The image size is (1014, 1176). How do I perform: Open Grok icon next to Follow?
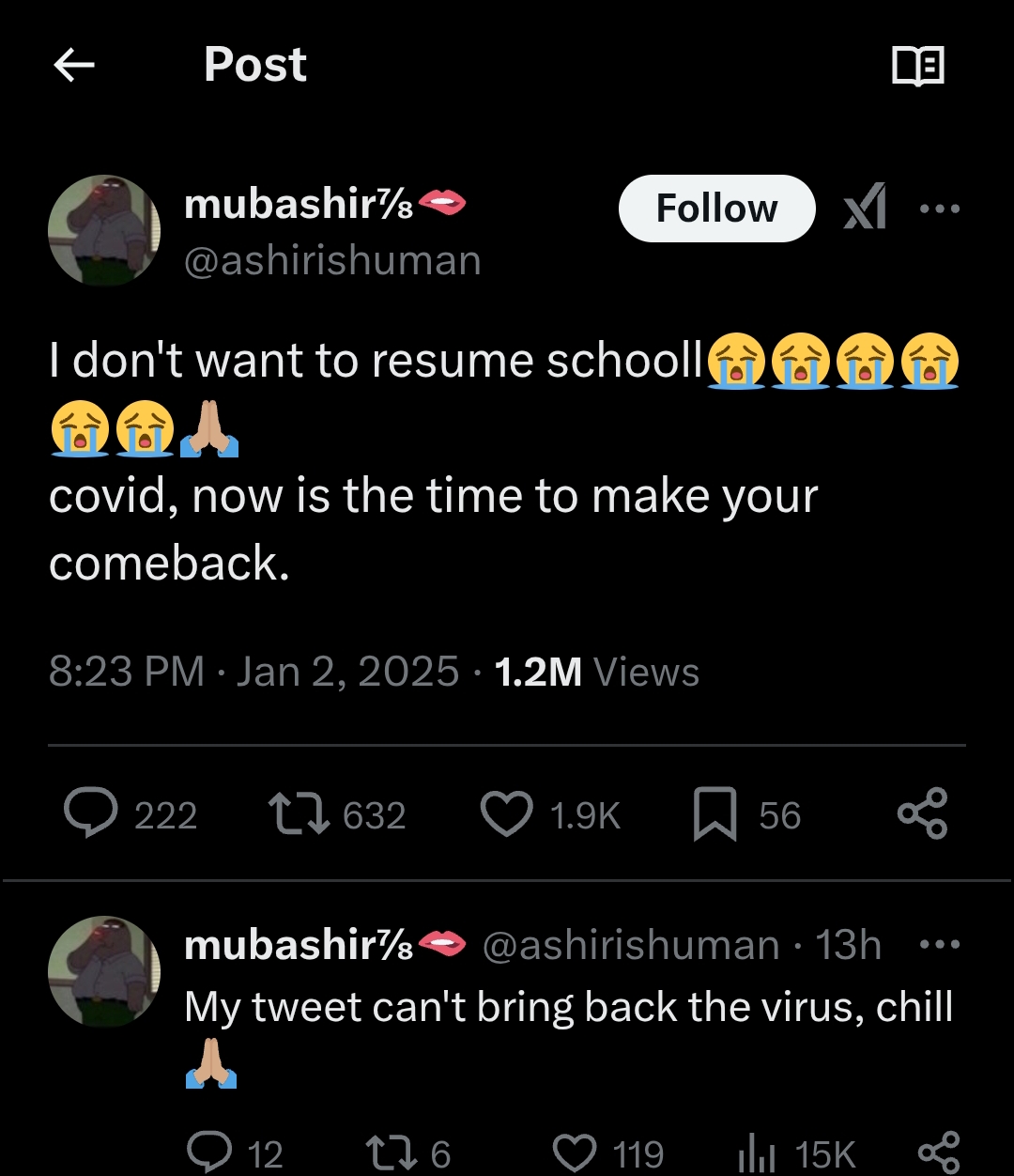point(864,208)
